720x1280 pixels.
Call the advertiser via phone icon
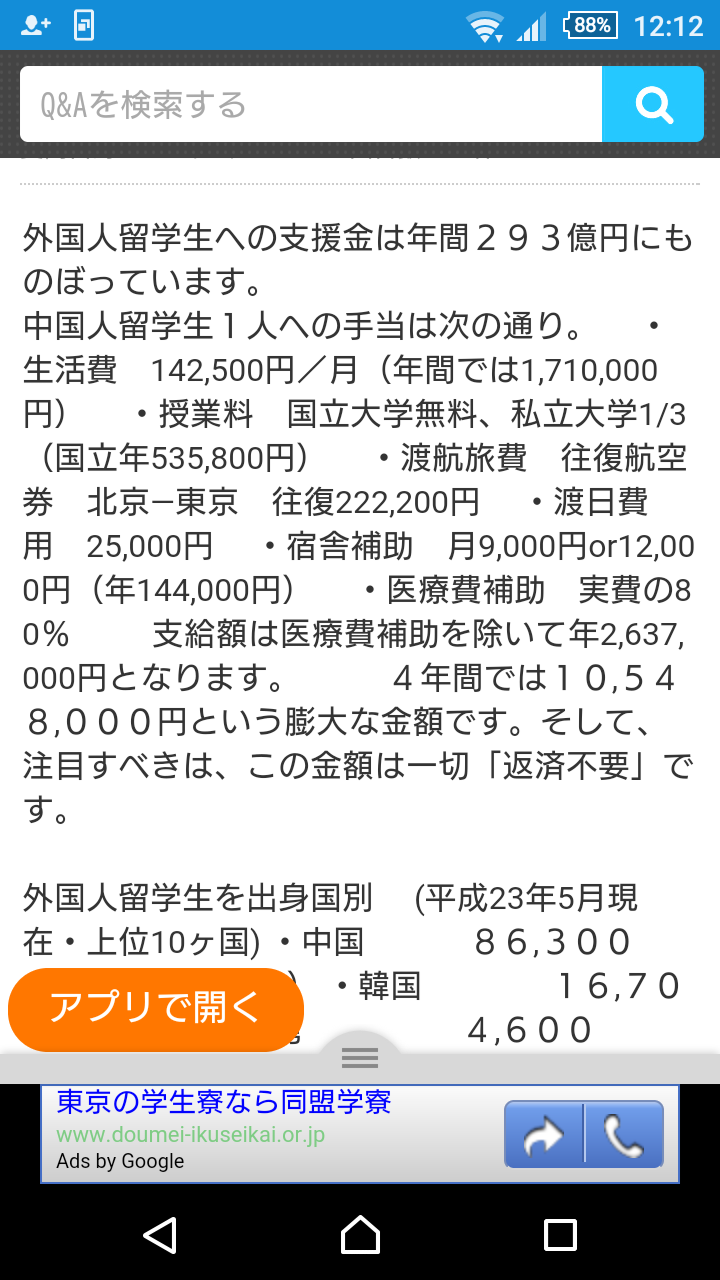pyautogui.click(x=624, y=1135)
